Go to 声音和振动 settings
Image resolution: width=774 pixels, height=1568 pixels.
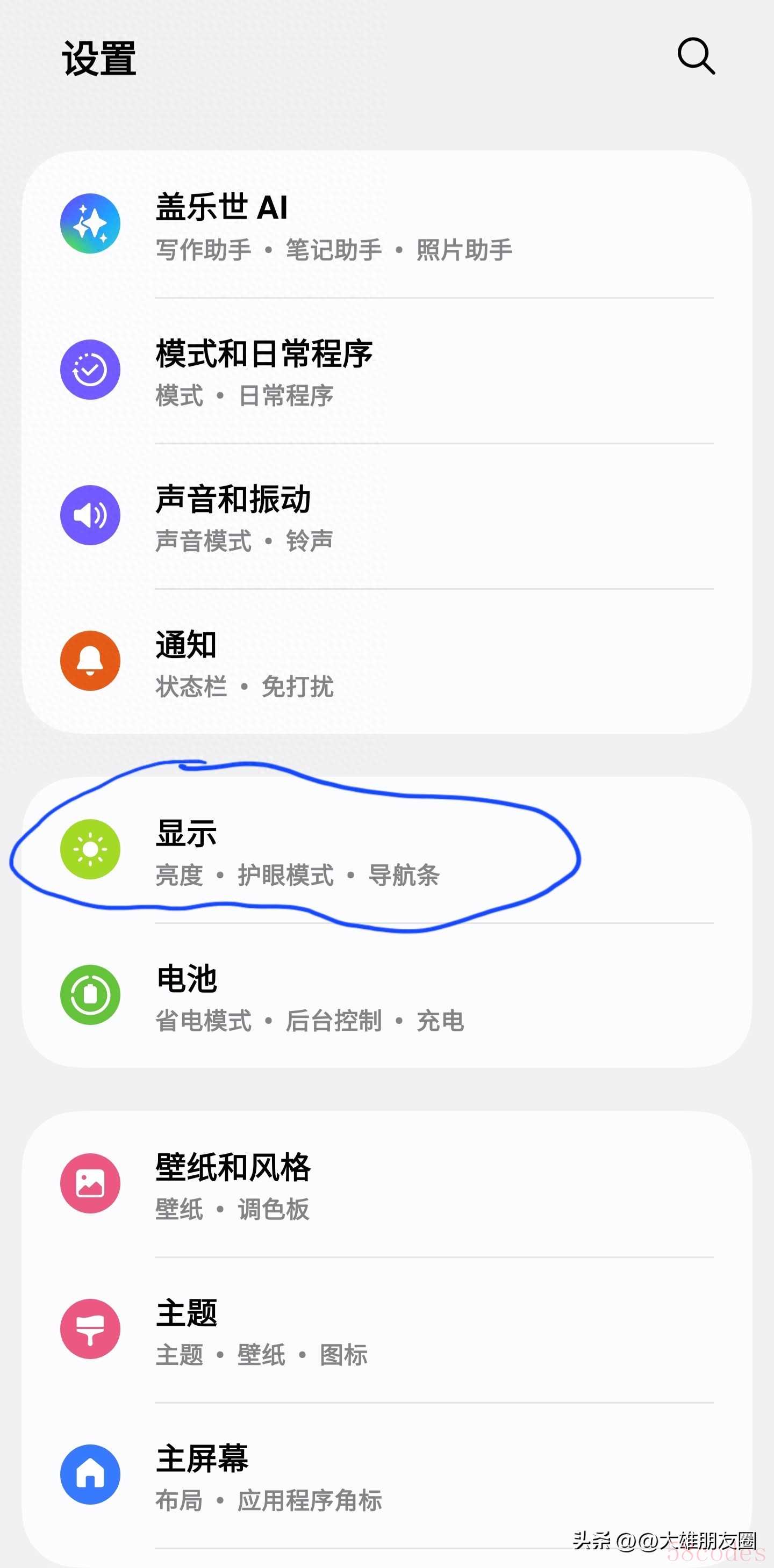386,516
